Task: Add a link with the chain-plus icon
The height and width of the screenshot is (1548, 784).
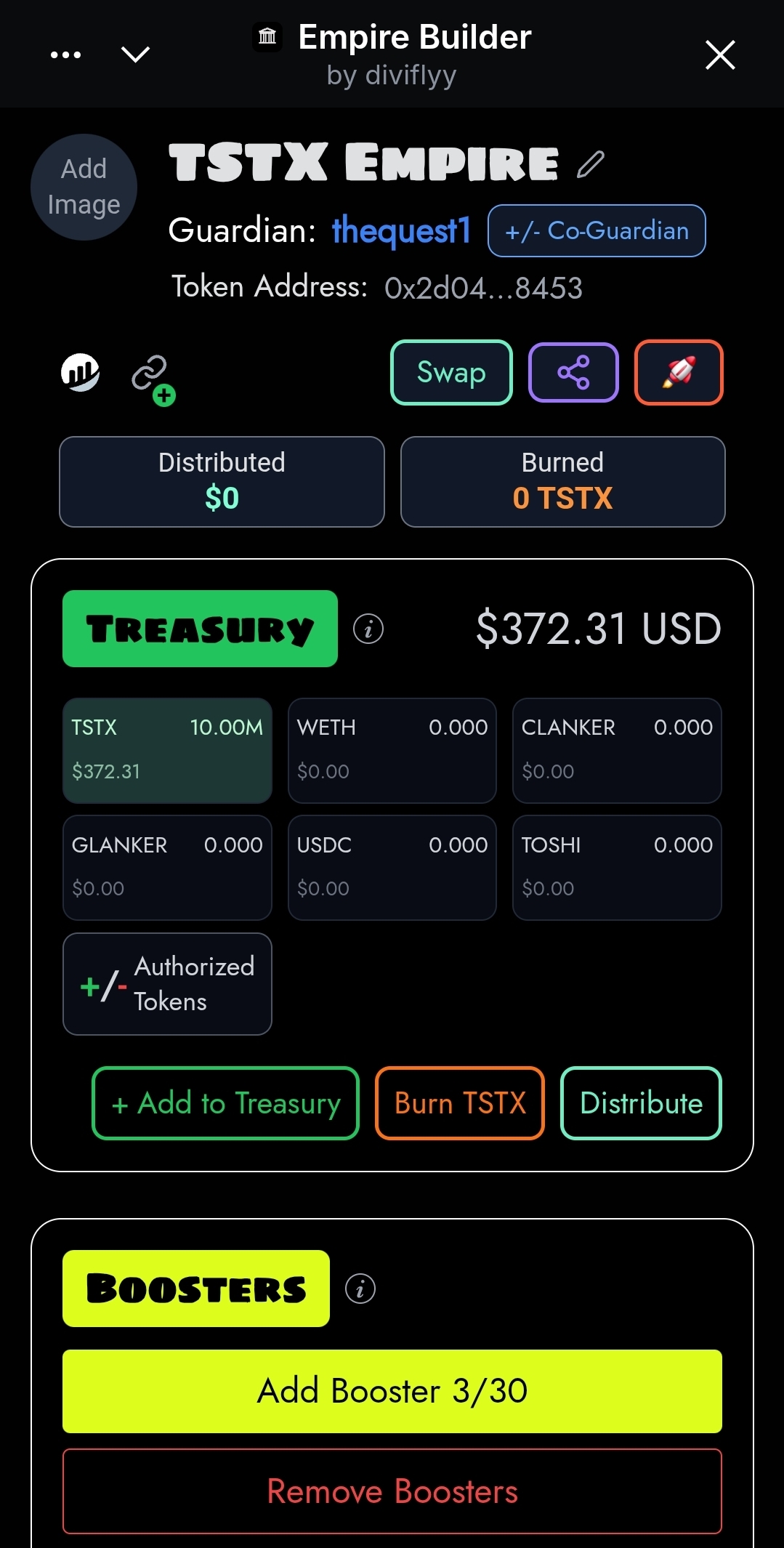Action: coord(153,378)
